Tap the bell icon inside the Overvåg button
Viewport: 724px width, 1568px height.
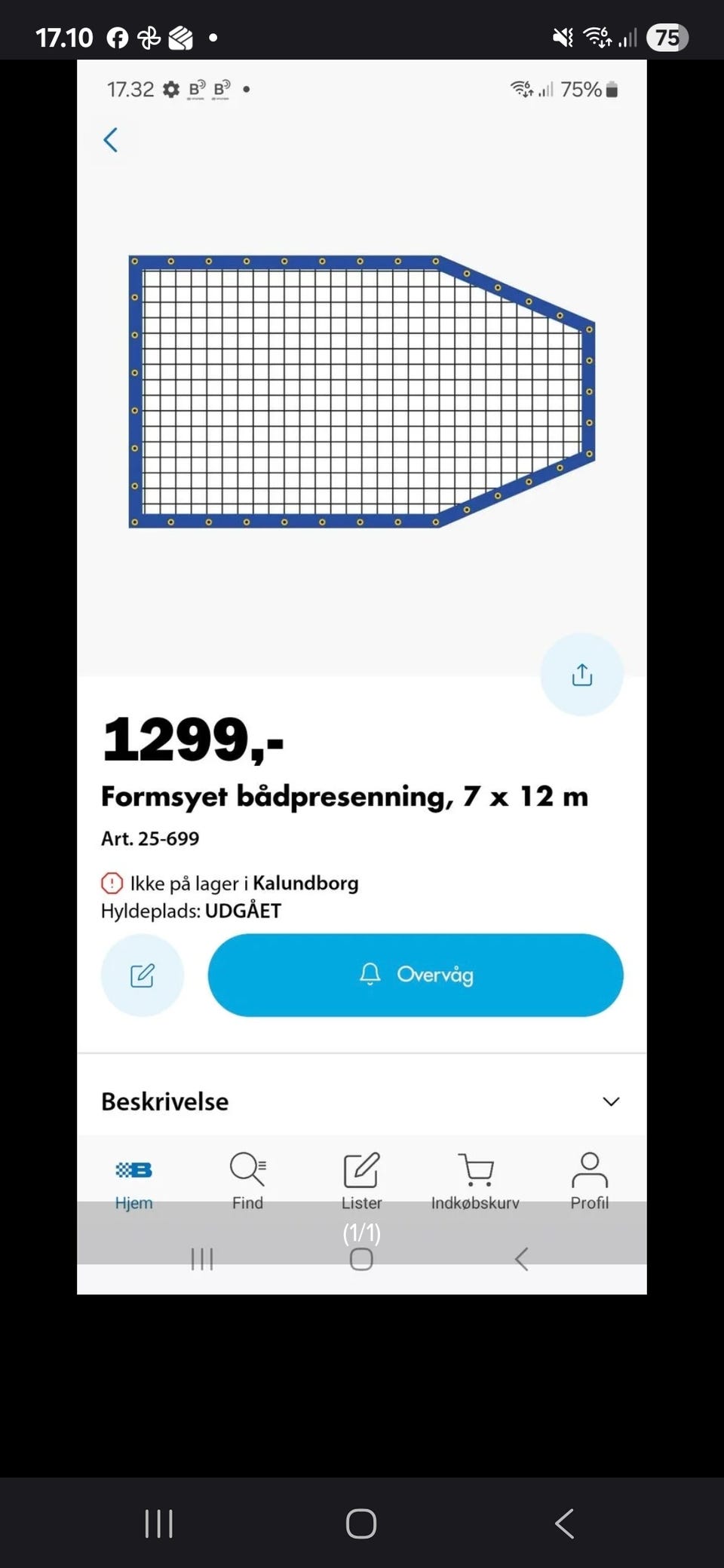370,975
